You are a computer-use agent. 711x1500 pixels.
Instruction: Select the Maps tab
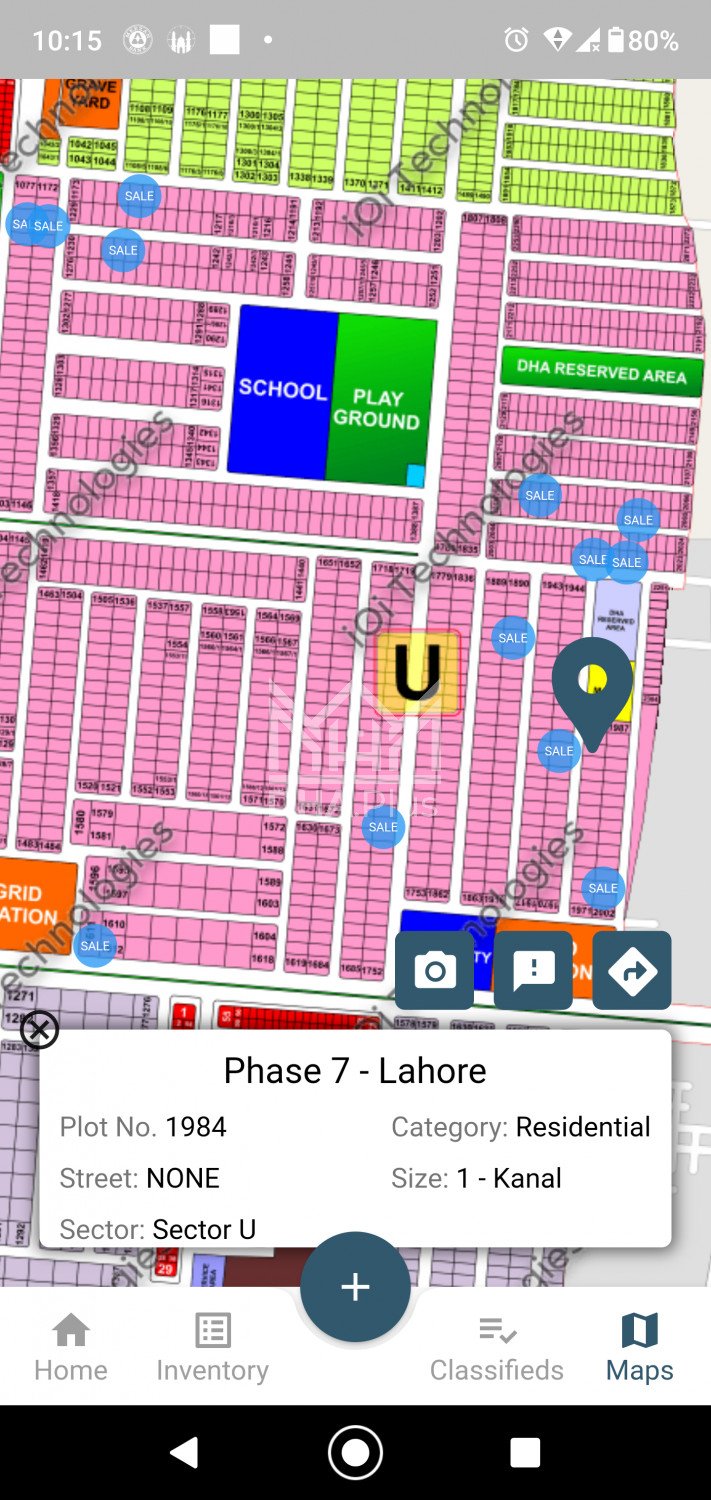pyautogui.click(x=639, y=1347)
